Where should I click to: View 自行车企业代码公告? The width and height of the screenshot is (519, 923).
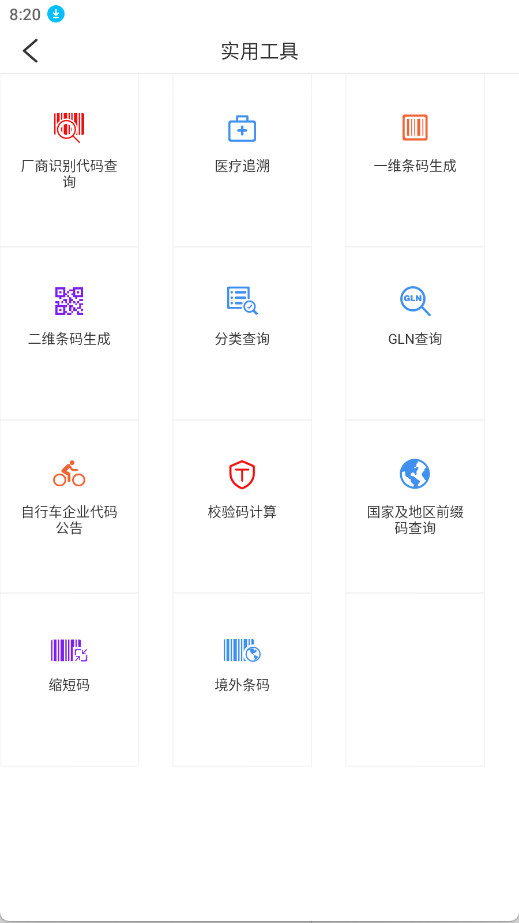[x=69, y=506]
